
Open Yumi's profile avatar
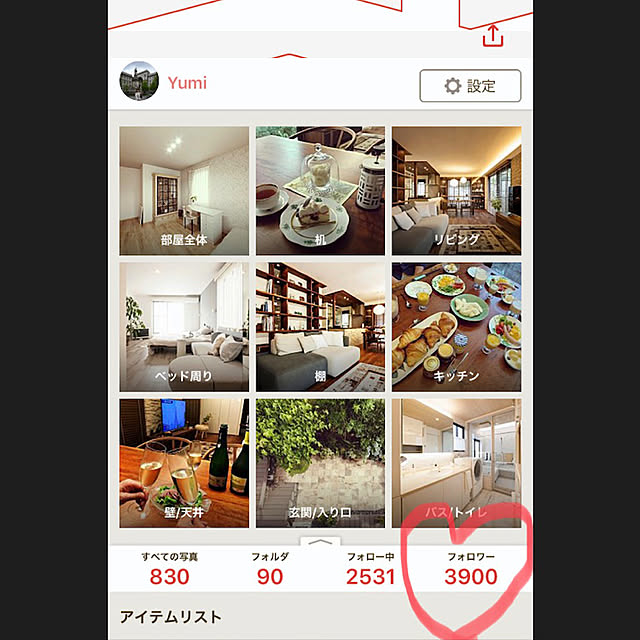[139, 82]
